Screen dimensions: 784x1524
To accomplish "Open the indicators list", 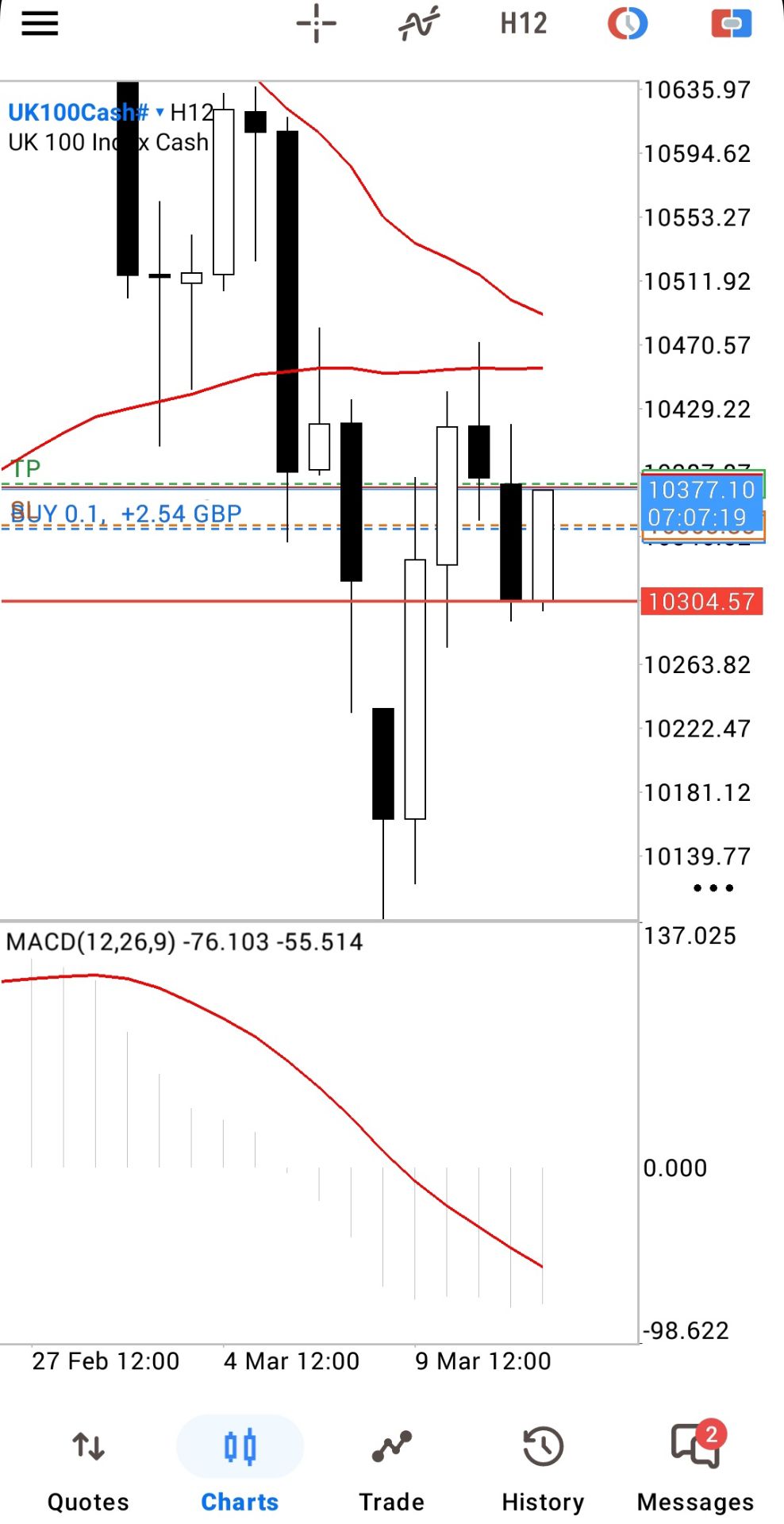I will pos(419,24).
